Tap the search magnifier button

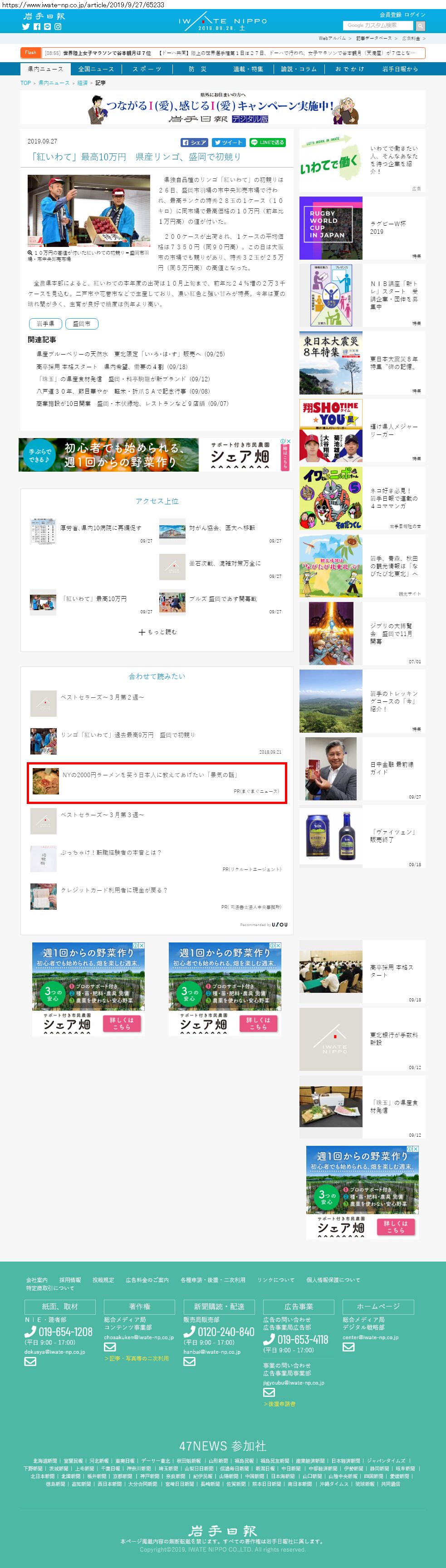420,25
